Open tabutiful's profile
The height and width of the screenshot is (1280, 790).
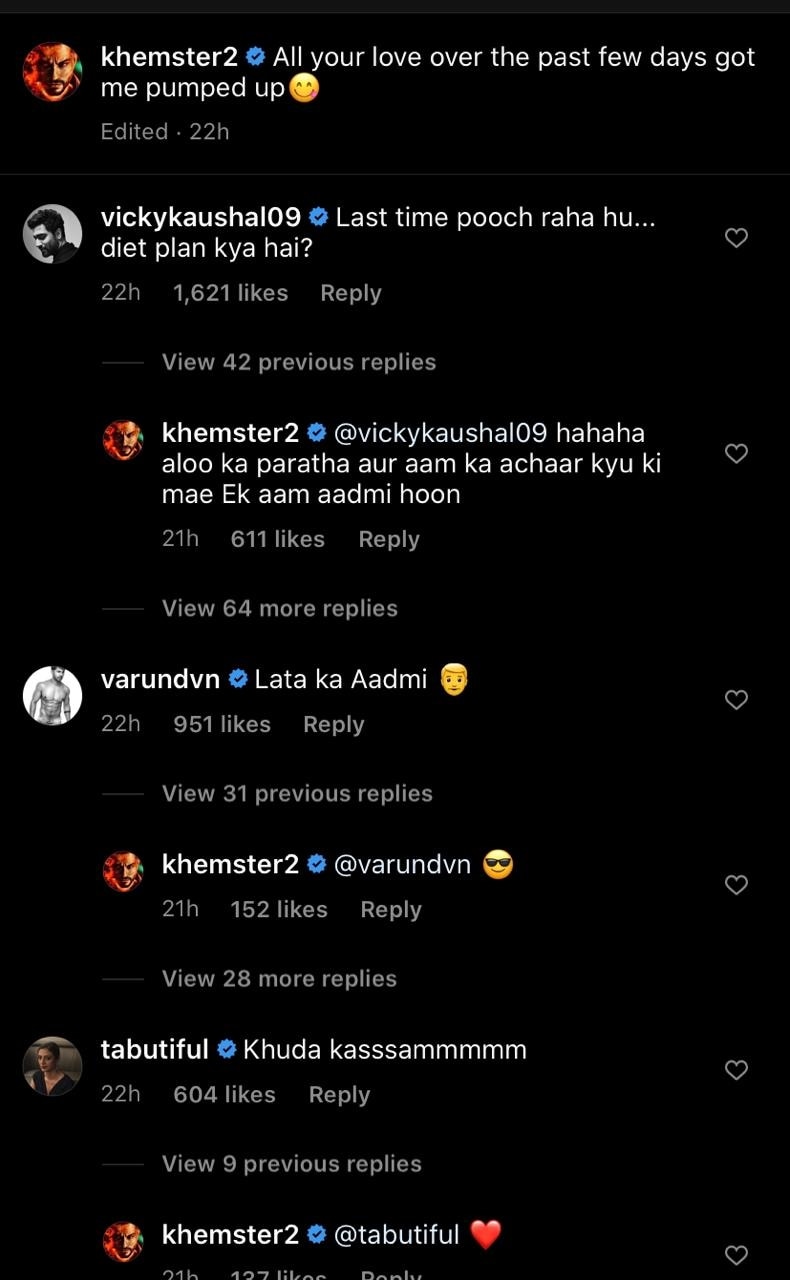tap(154, 1049)
